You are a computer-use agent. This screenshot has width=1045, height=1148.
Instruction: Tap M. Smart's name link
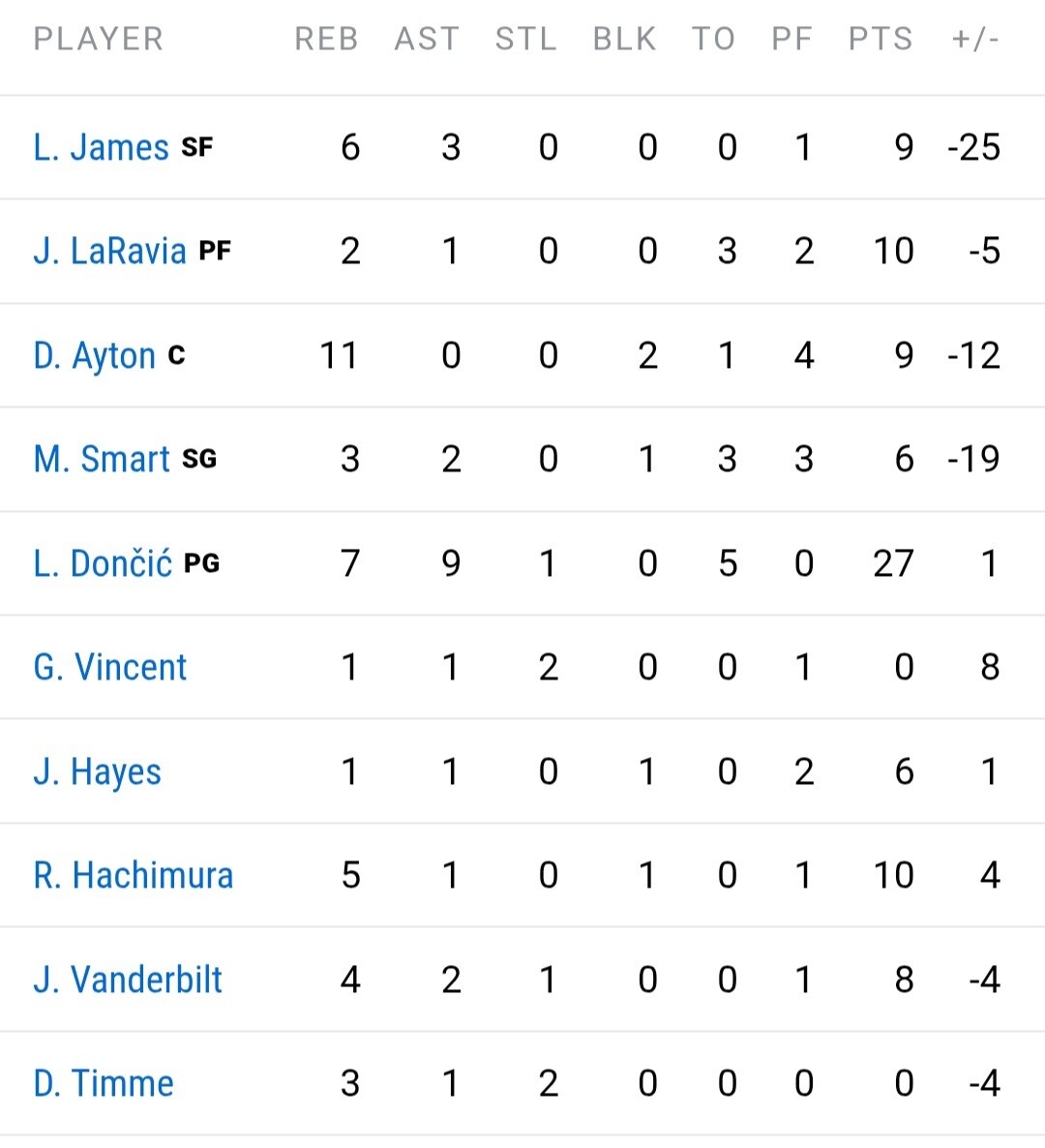(x=102, y=459)
